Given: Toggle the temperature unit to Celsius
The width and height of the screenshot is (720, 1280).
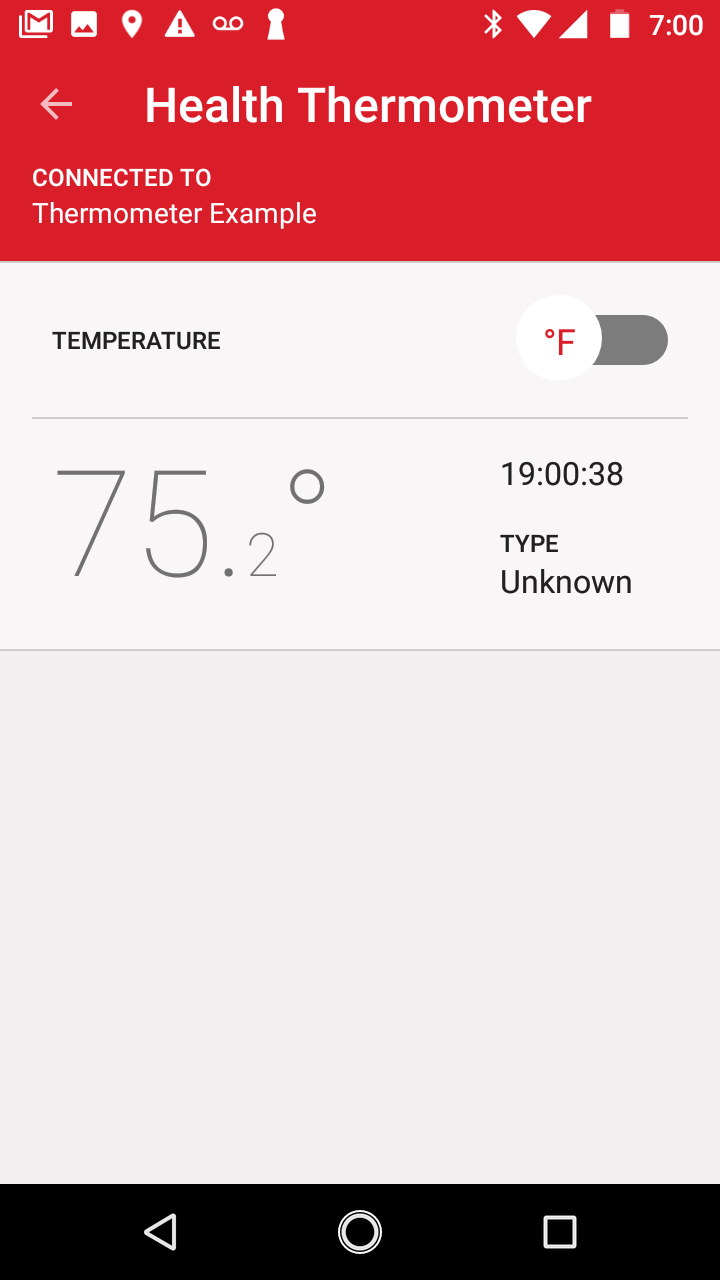Looking at the screenshot, I should click(x=593, y=340).
